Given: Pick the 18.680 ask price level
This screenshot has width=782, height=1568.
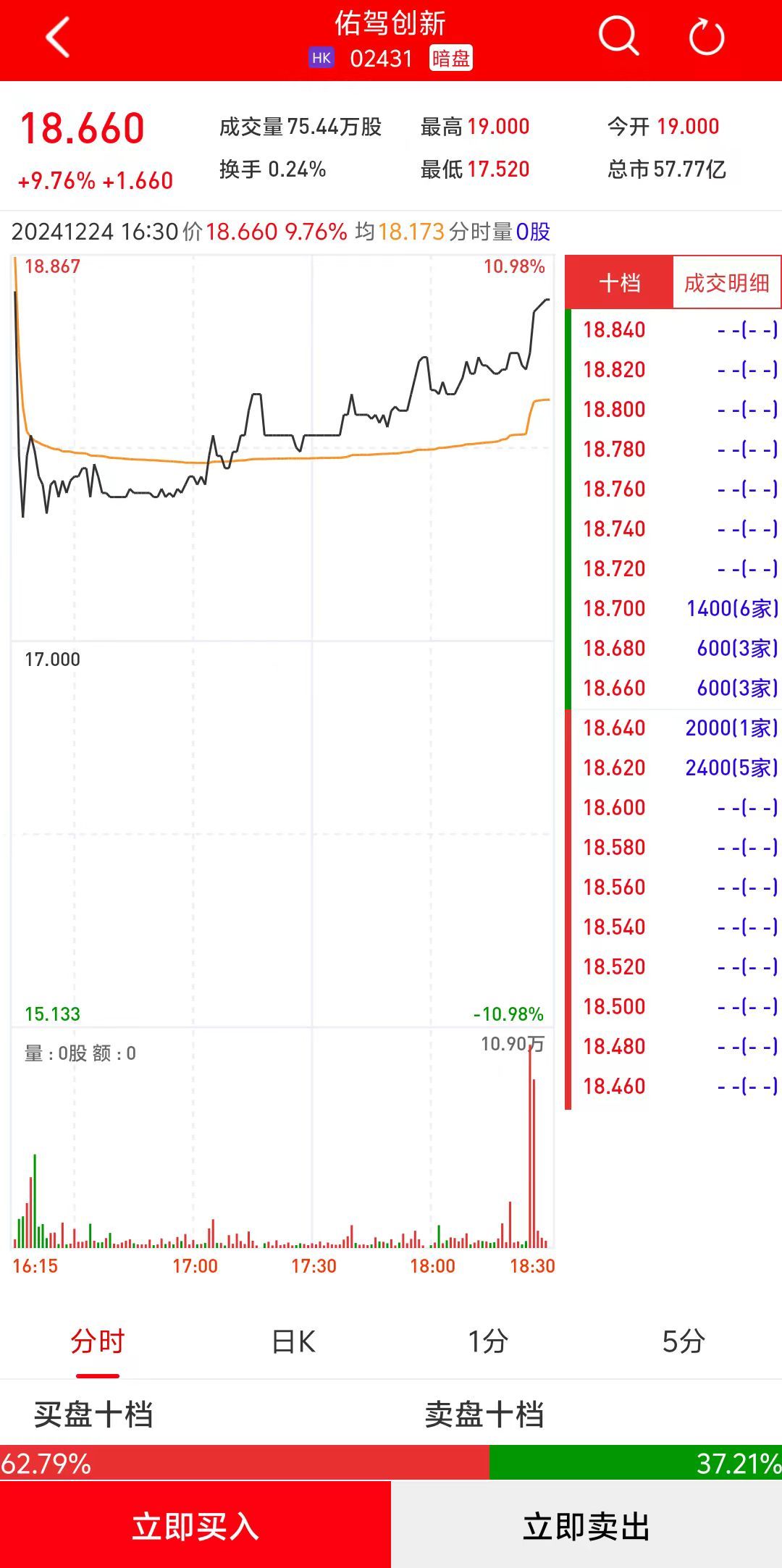Looking at the screenshot, I should 679,648.
